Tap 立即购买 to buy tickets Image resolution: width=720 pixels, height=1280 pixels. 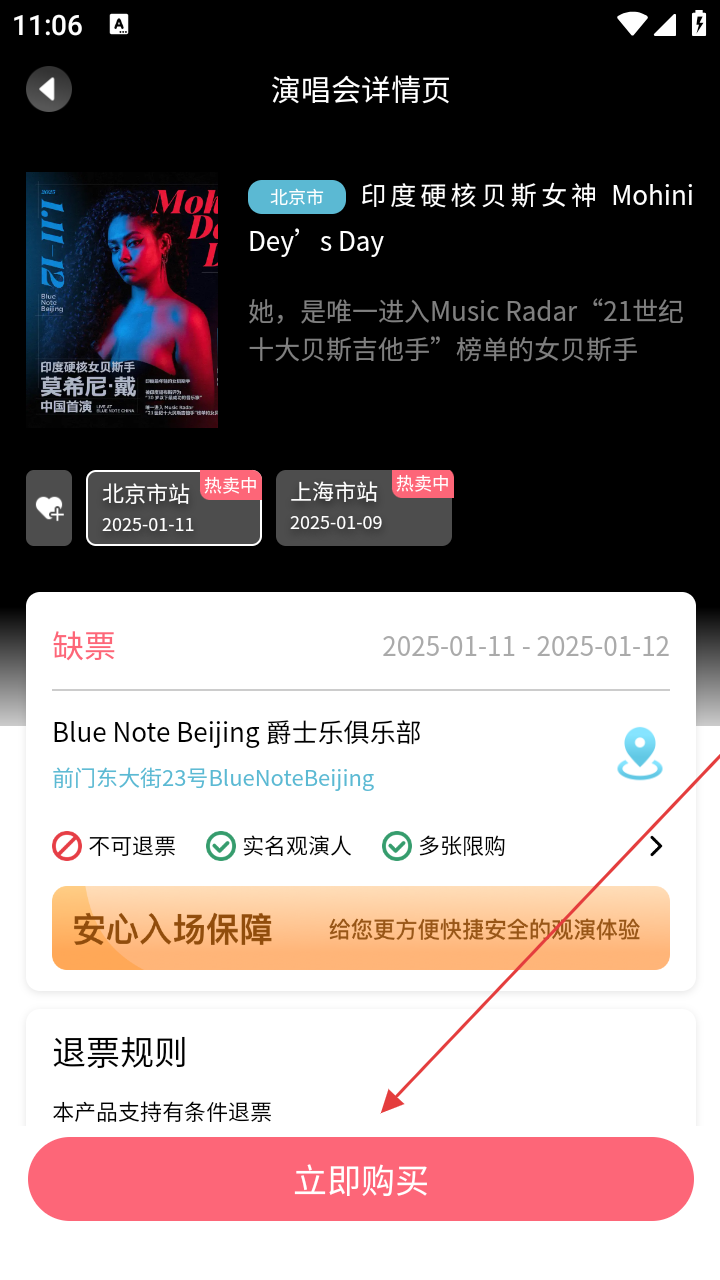point(360,1179)
